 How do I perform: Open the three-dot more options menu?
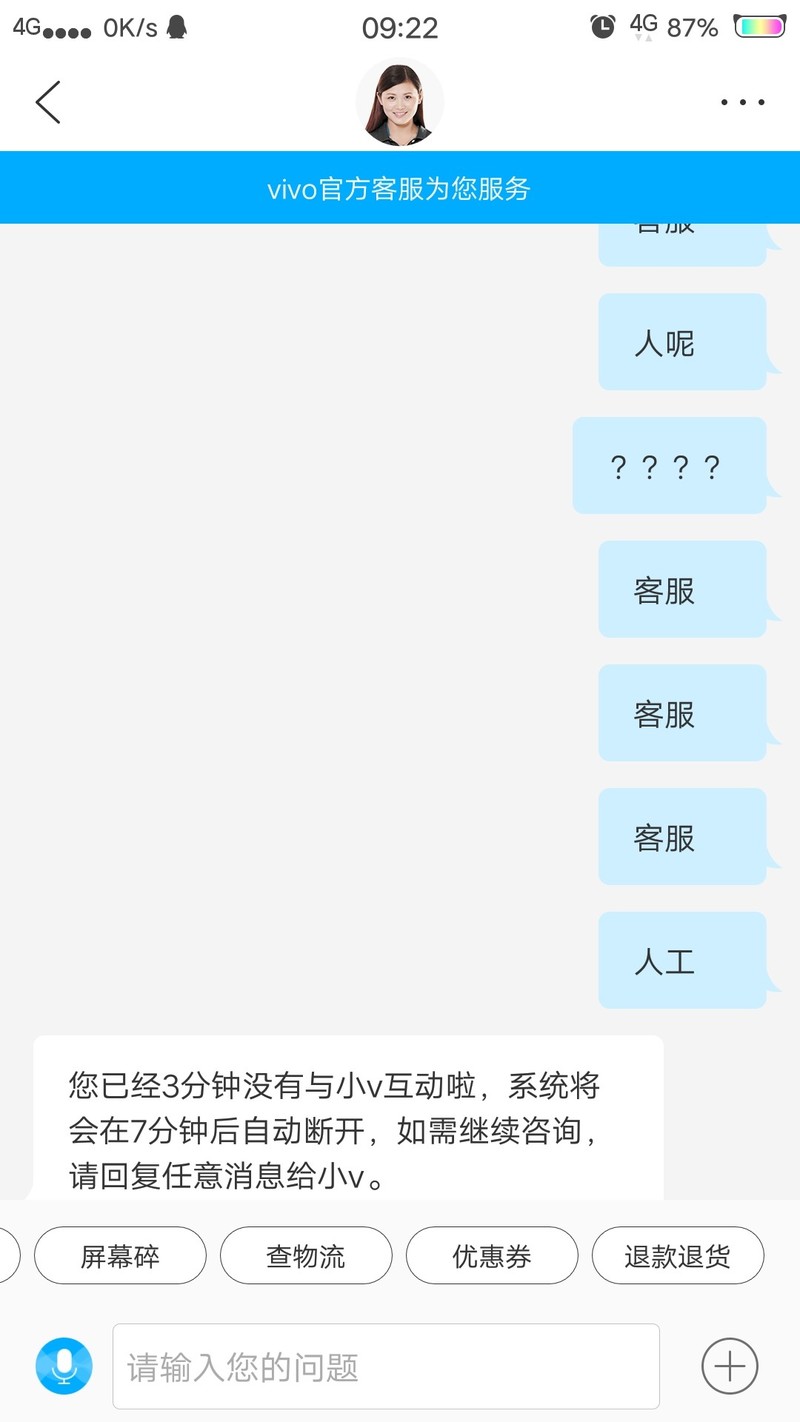(x=741, y=101)
